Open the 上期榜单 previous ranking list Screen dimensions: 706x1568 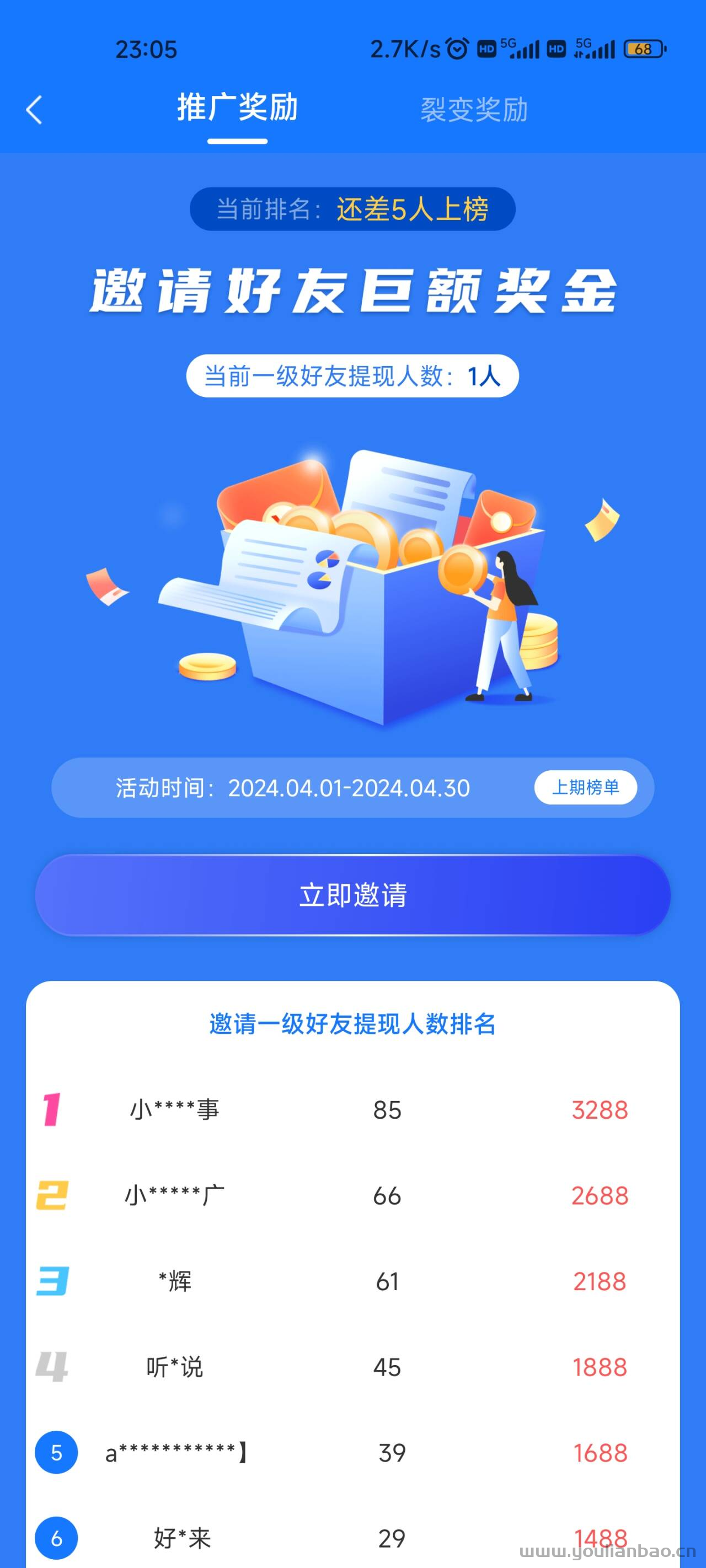[585, 788]
